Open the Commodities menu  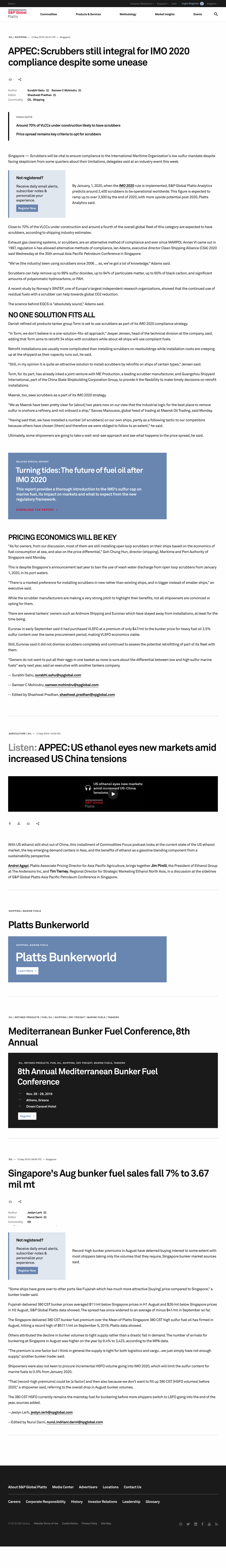49,14
